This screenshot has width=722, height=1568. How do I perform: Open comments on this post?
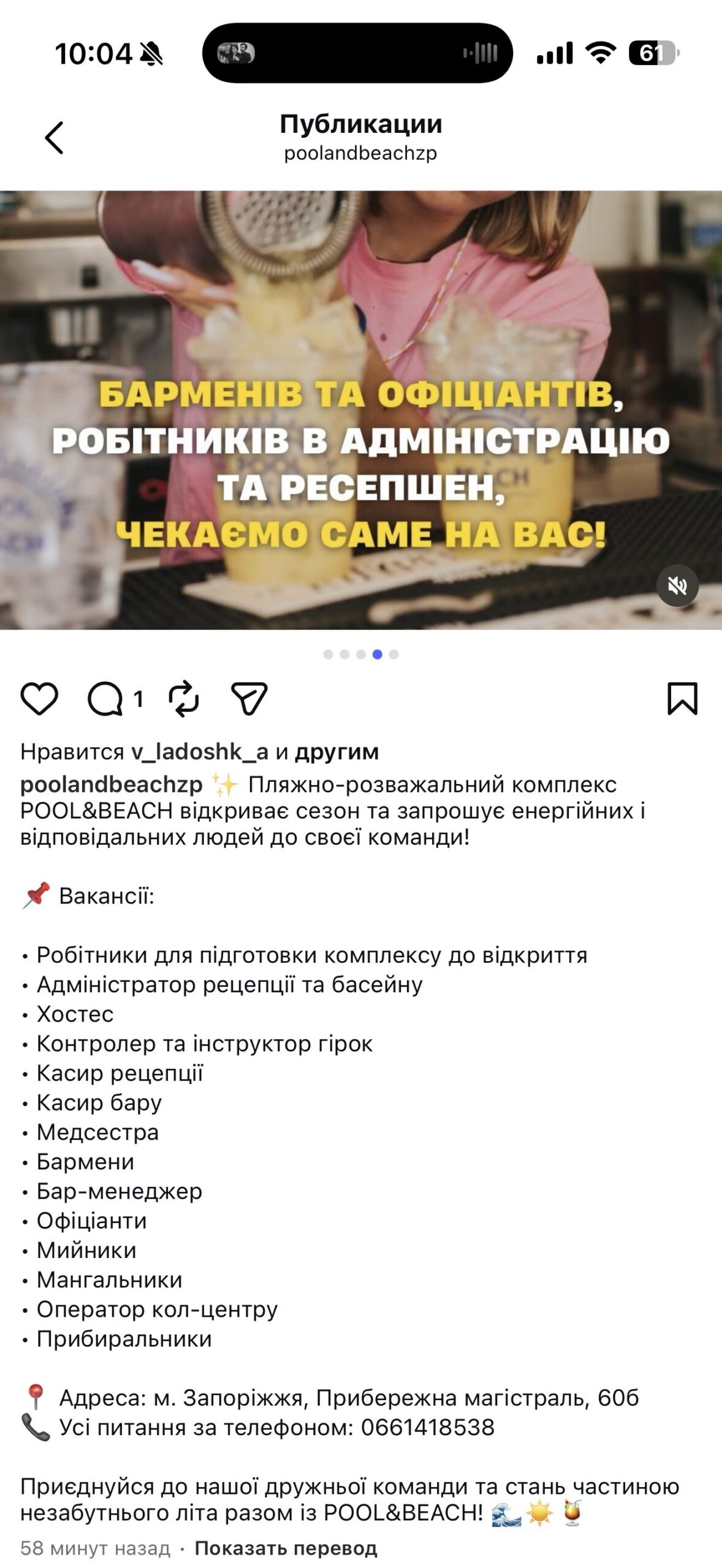(x=105, y=698)
